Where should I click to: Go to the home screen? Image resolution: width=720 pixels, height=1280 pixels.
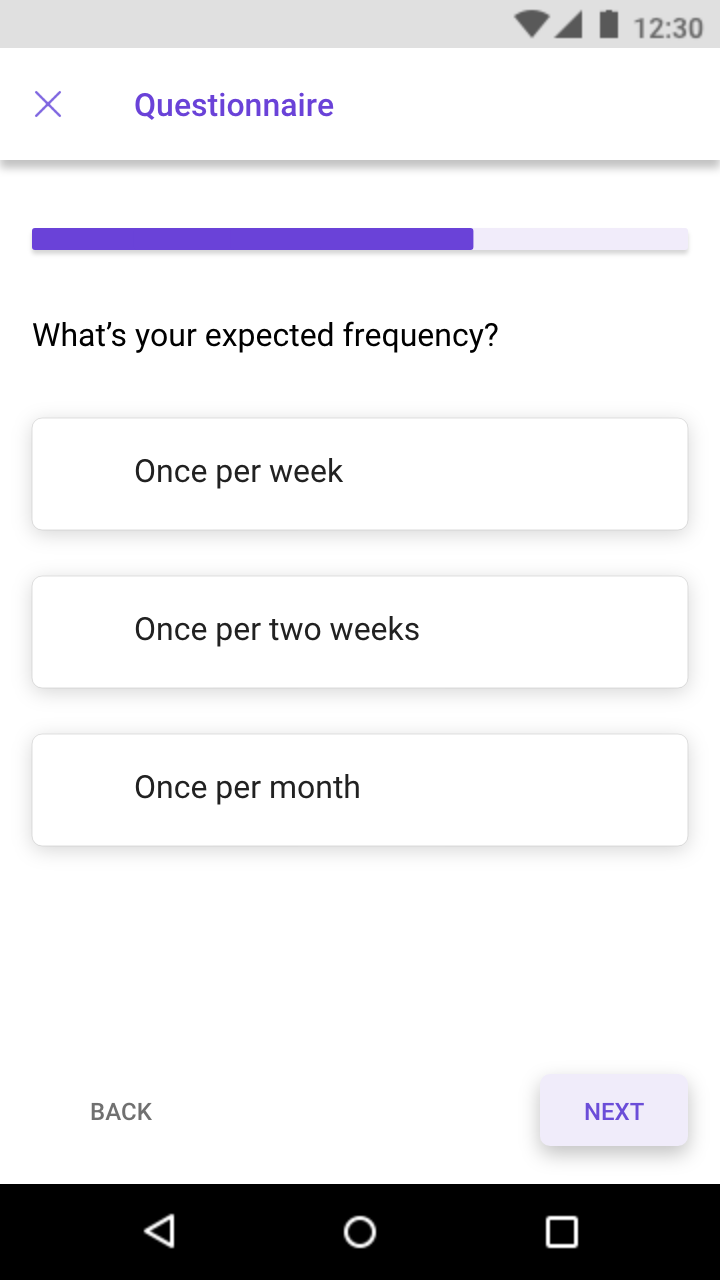[360, 1231]
